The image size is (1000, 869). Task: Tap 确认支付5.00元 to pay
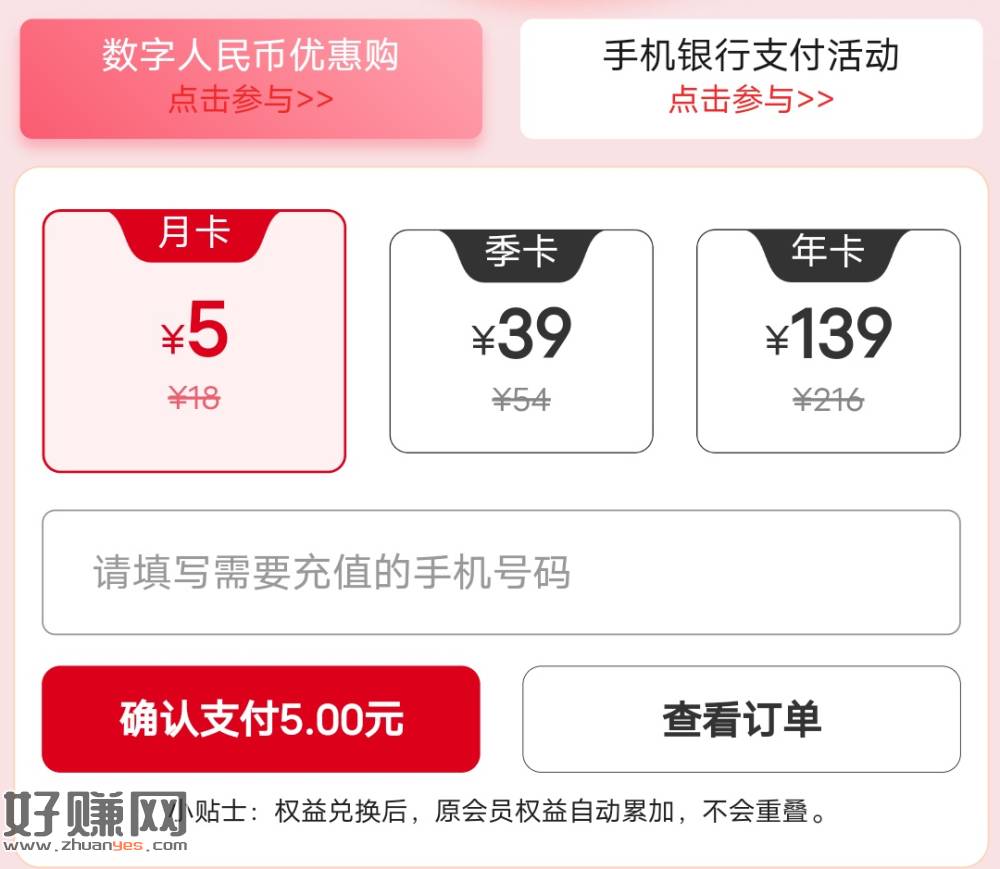click(x=261, y=719)
